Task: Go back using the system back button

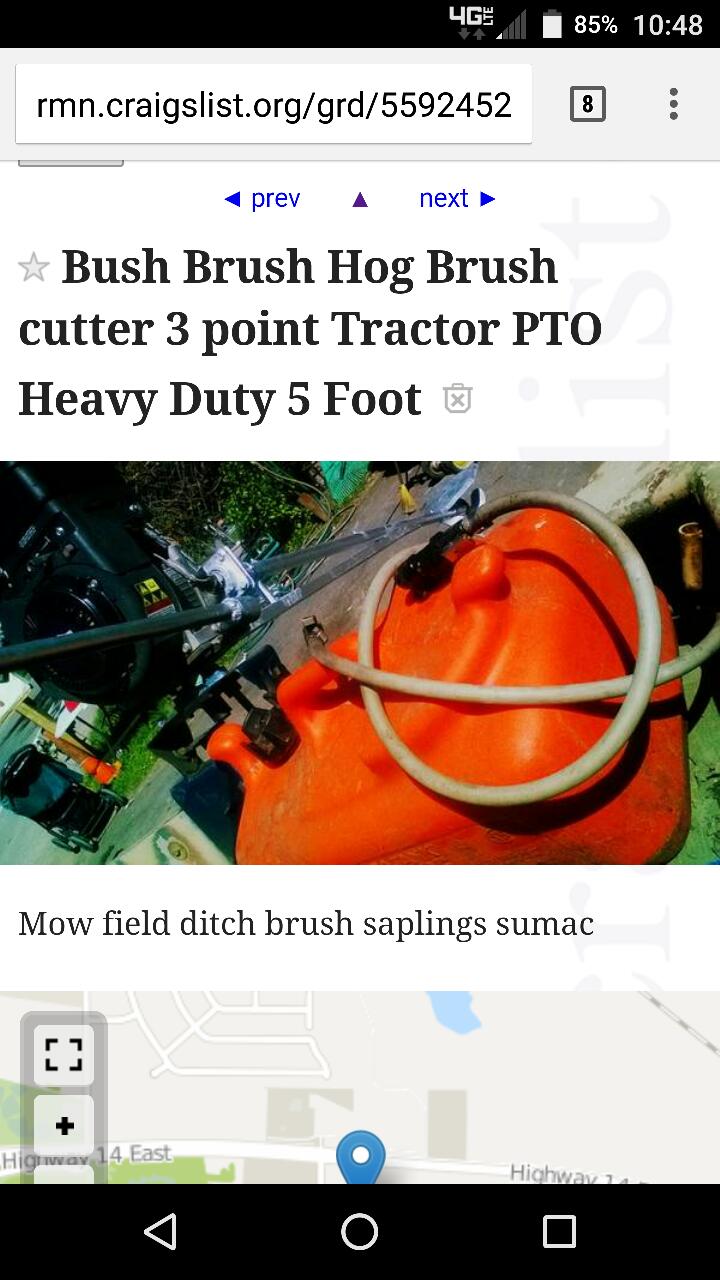Action: click(x=160, y=1232)
